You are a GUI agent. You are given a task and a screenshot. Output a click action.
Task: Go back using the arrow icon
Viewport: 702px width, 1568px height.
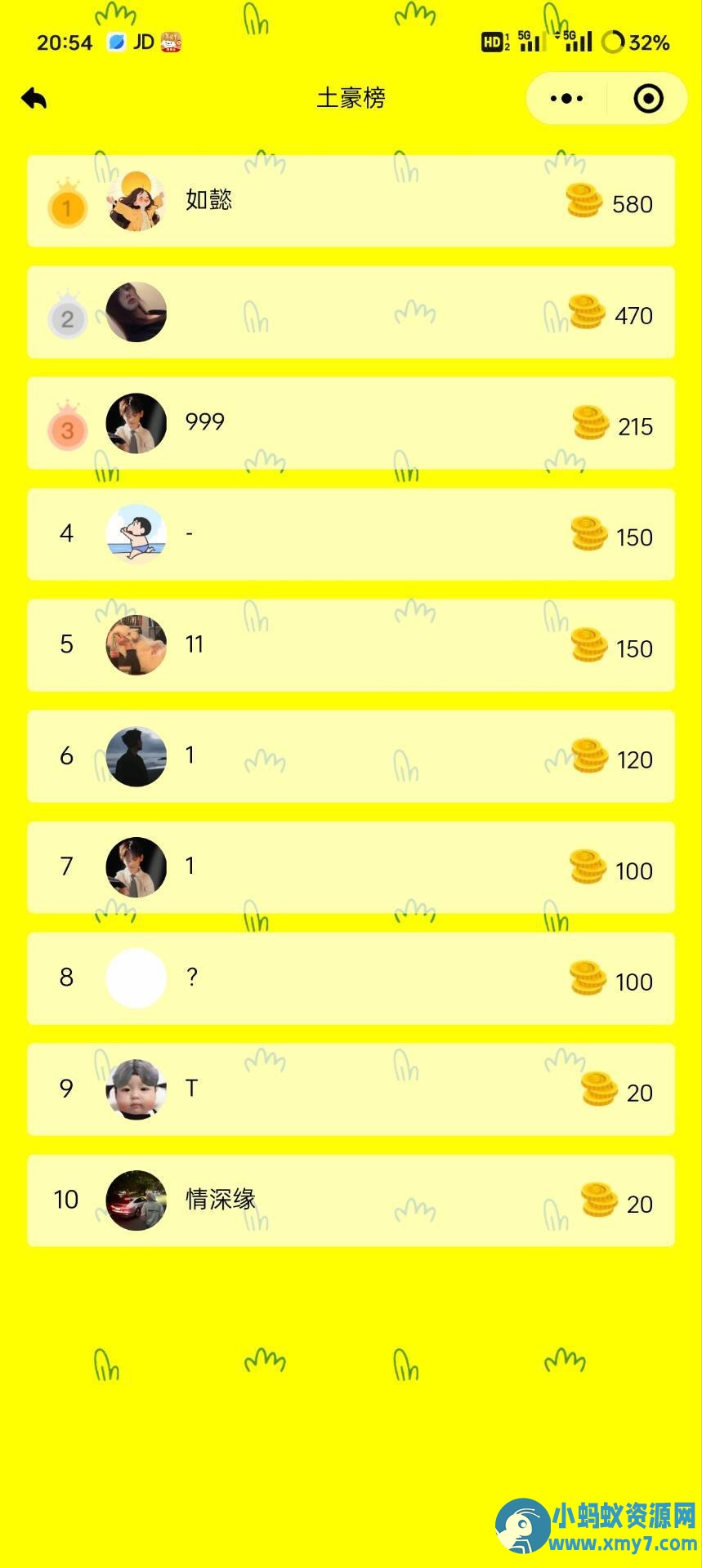[34, 99]
